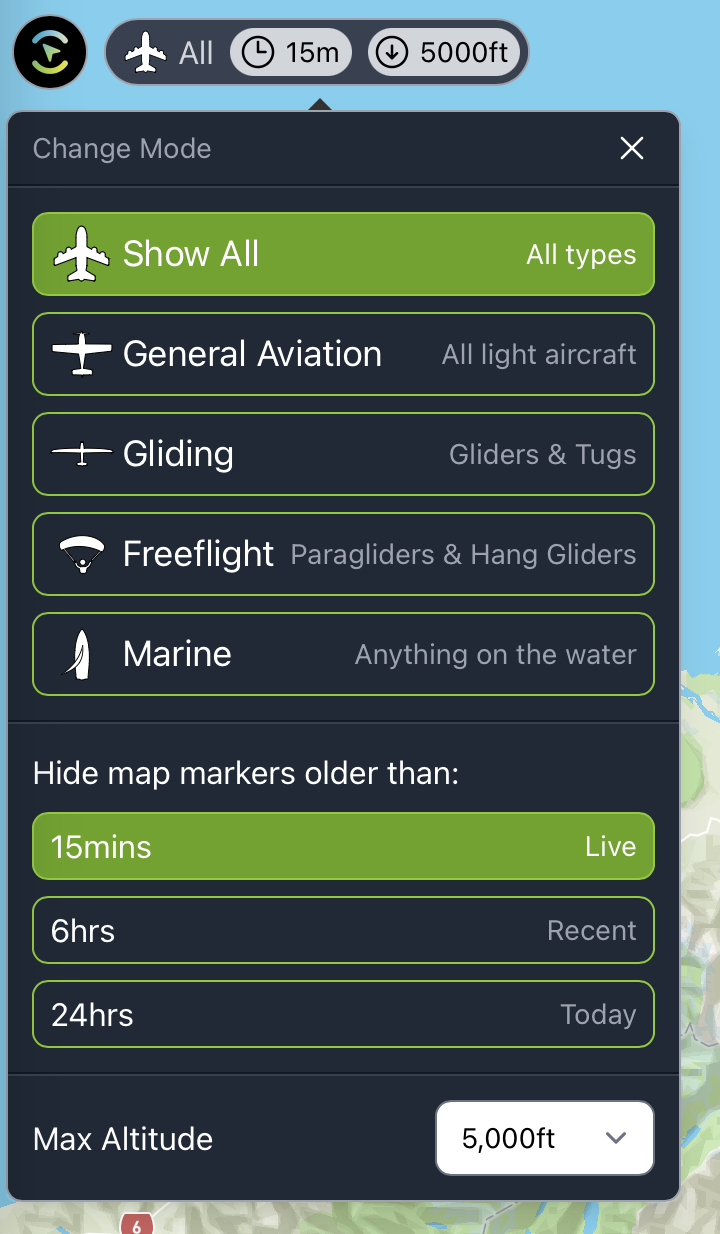This screenshot has height=1234, width=720.
Task: Tap the 15m time filter chip
Action: [291, 52]
